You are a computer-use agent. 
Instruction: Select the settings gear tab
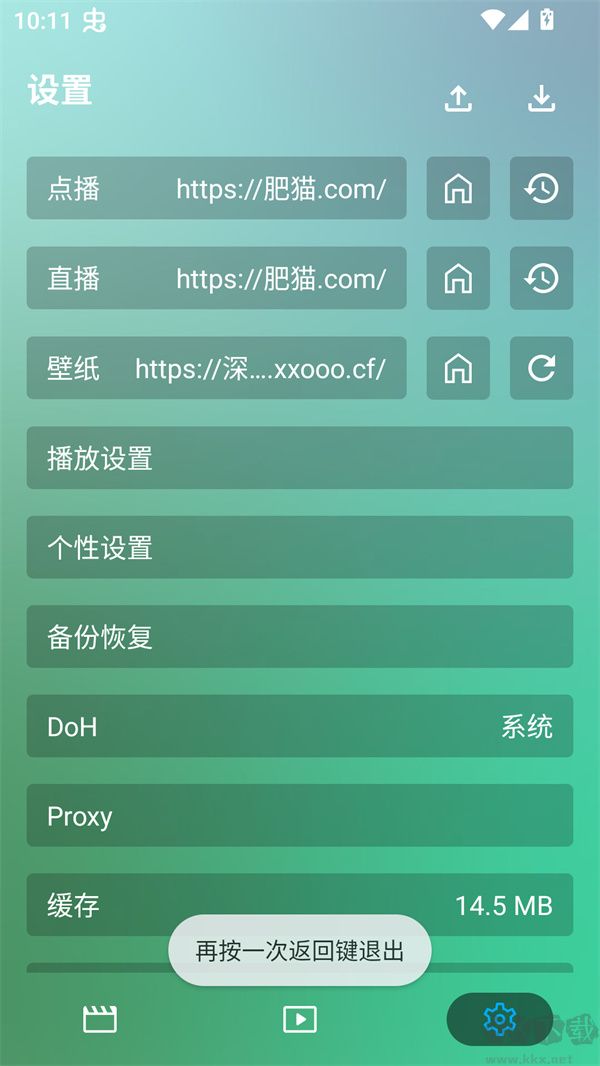click(x=499, y=1019)
